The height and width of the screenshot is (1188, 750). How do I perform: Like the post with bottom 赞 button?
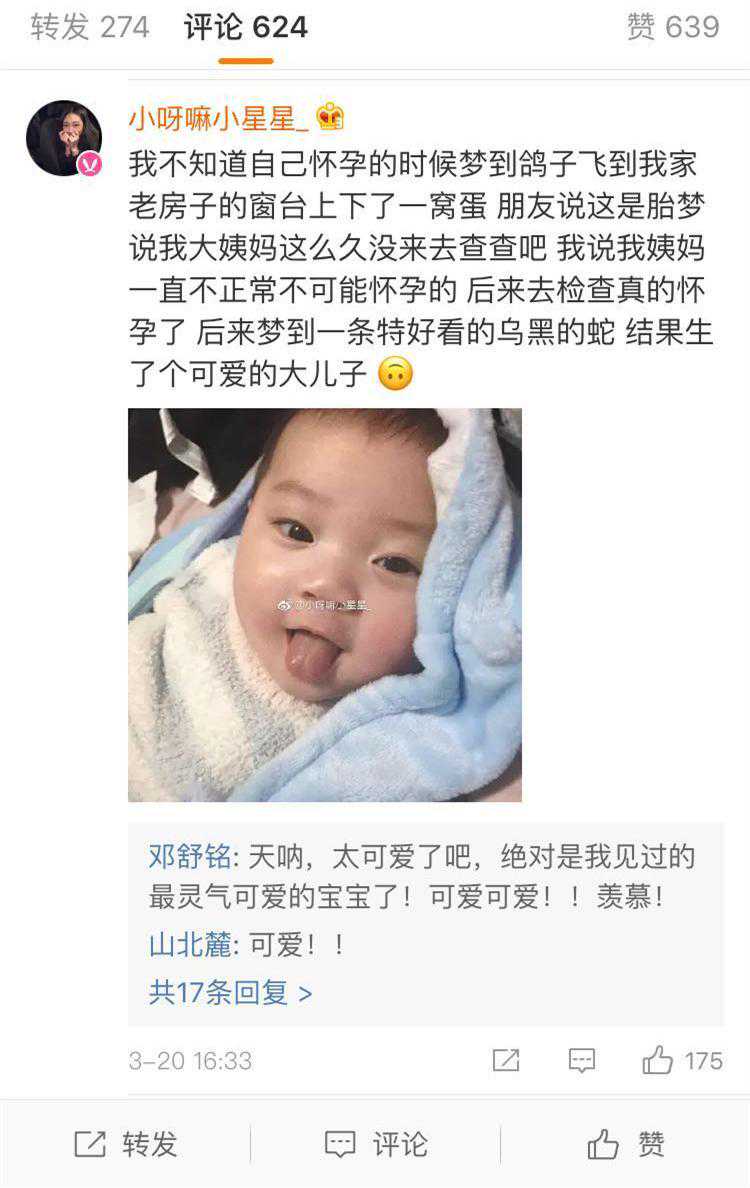pos(626,1144)
